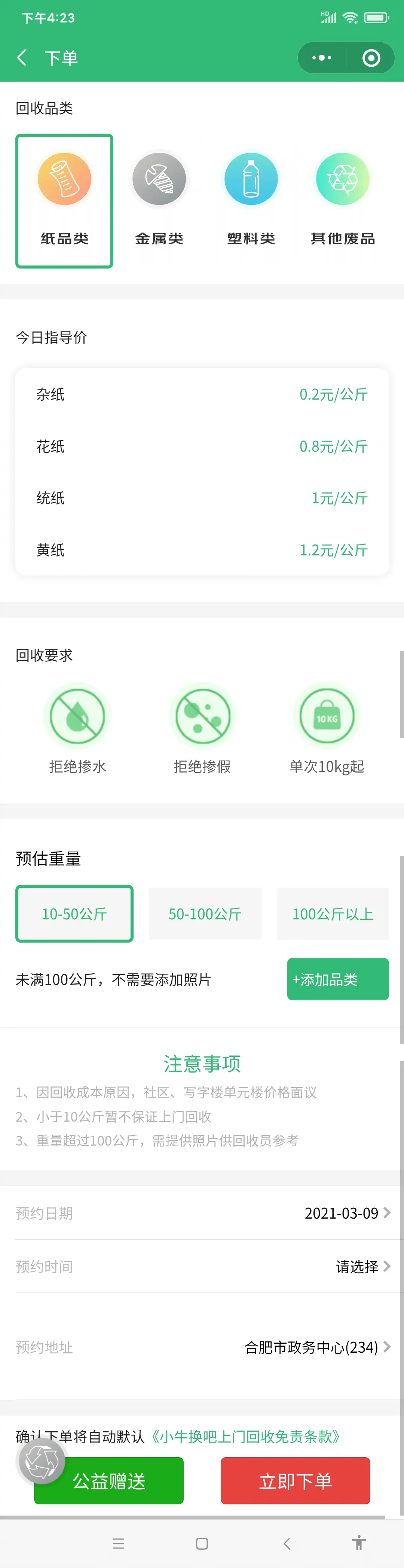Select the 10-50公斤 weight estimate

(x=74, y=913)
